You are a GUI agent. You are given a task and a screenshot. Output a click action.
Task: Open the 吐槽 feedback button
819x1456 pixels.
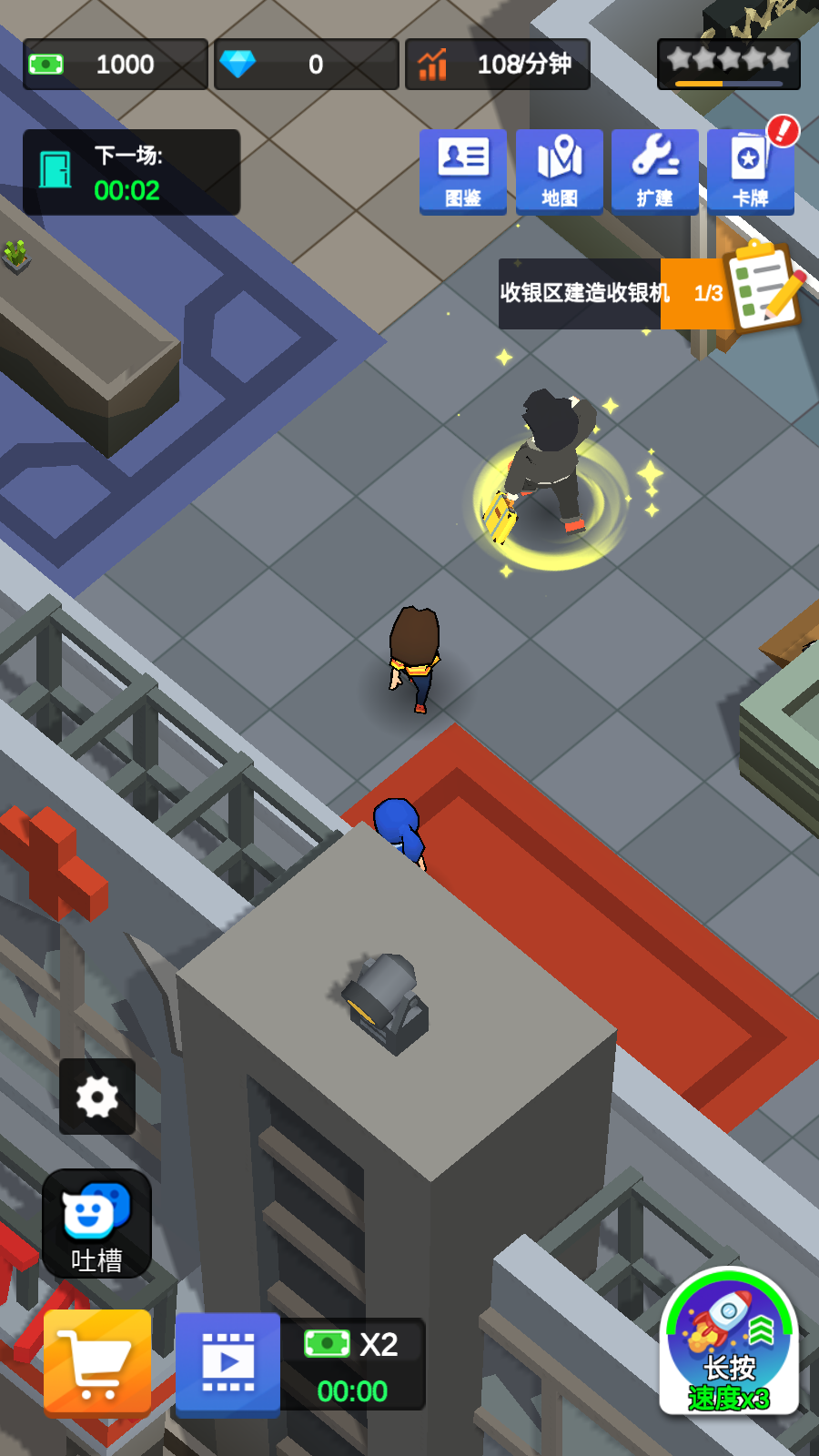click(96, 1224)
